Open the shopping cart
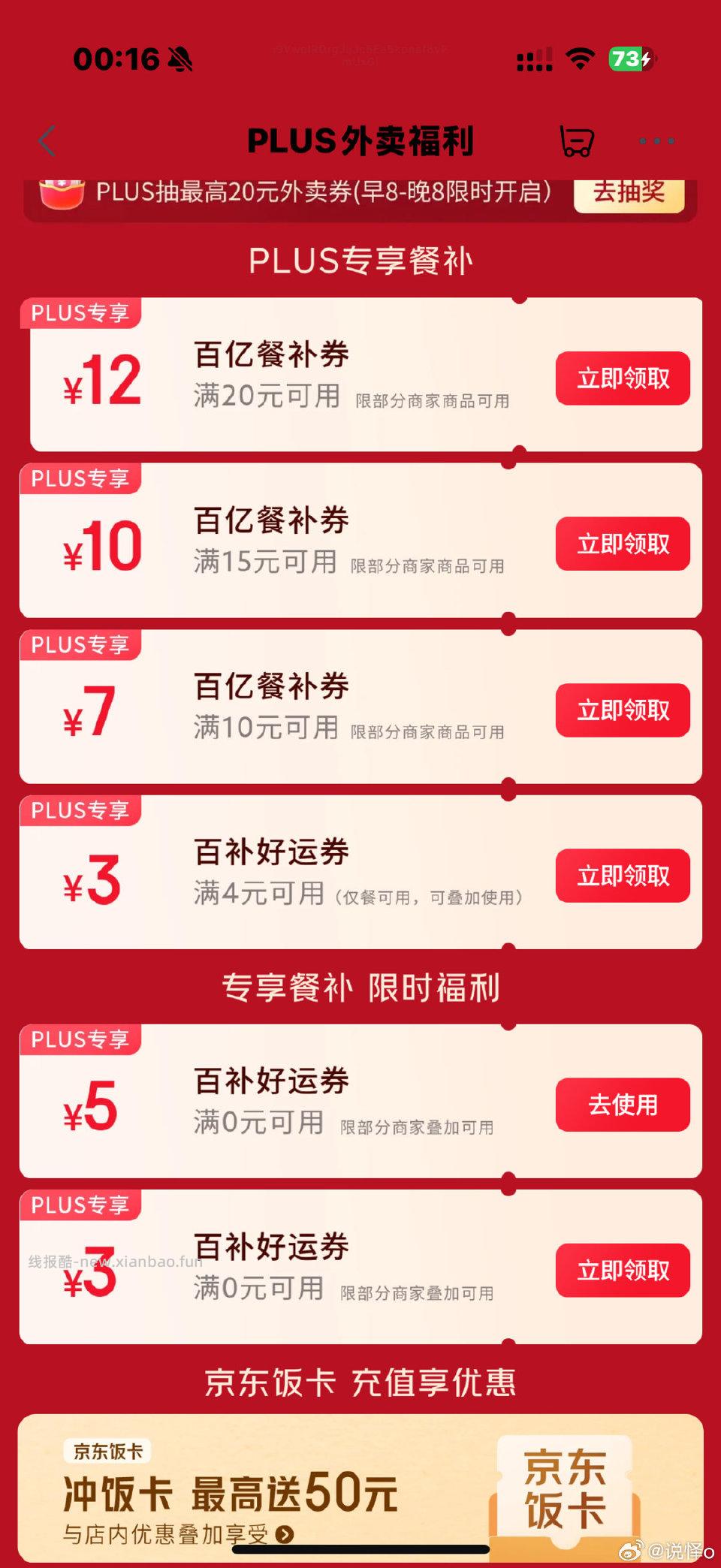Image resolution: width=721 pixels, height=1568 pixels. coord(575,140)
